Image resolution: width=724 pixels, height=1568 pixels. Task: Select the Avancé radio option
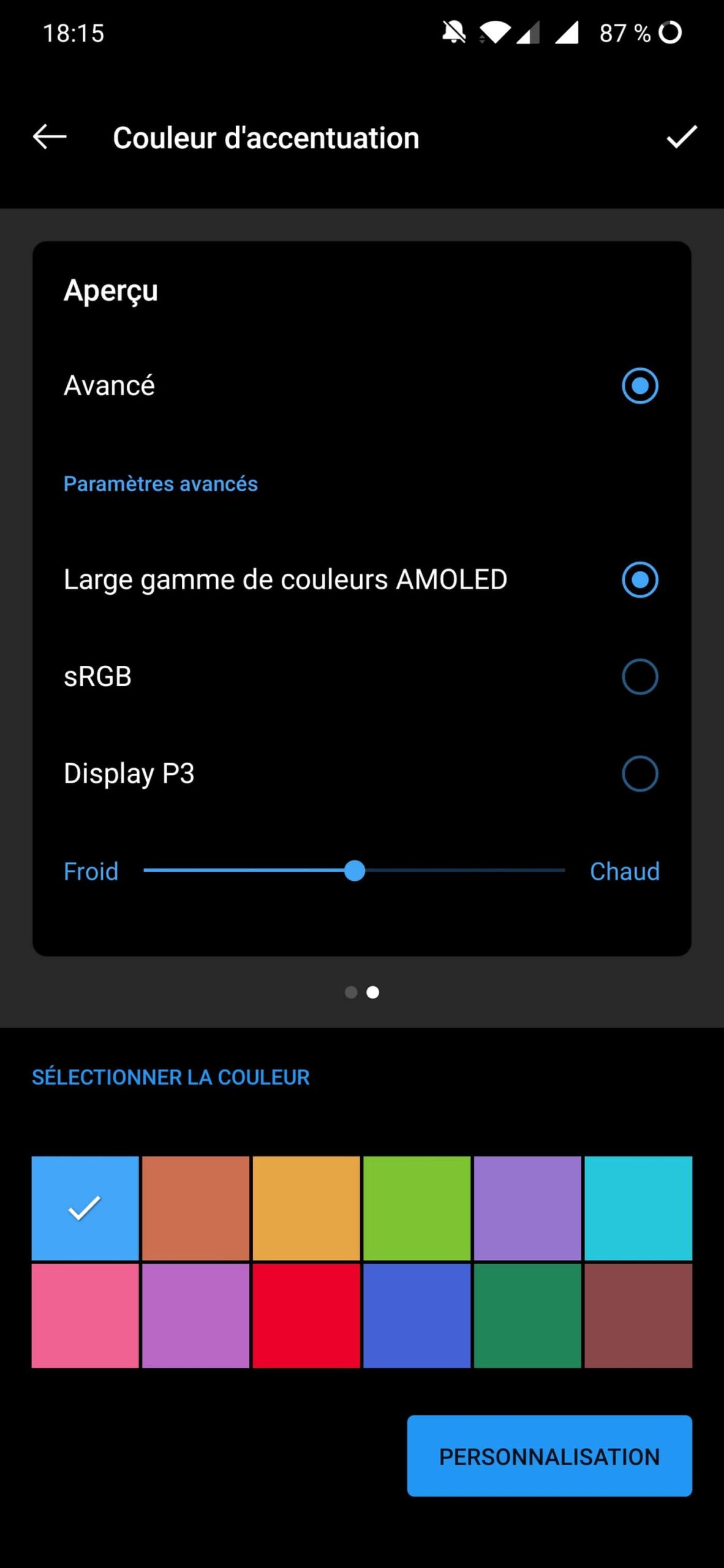point(639,386)
